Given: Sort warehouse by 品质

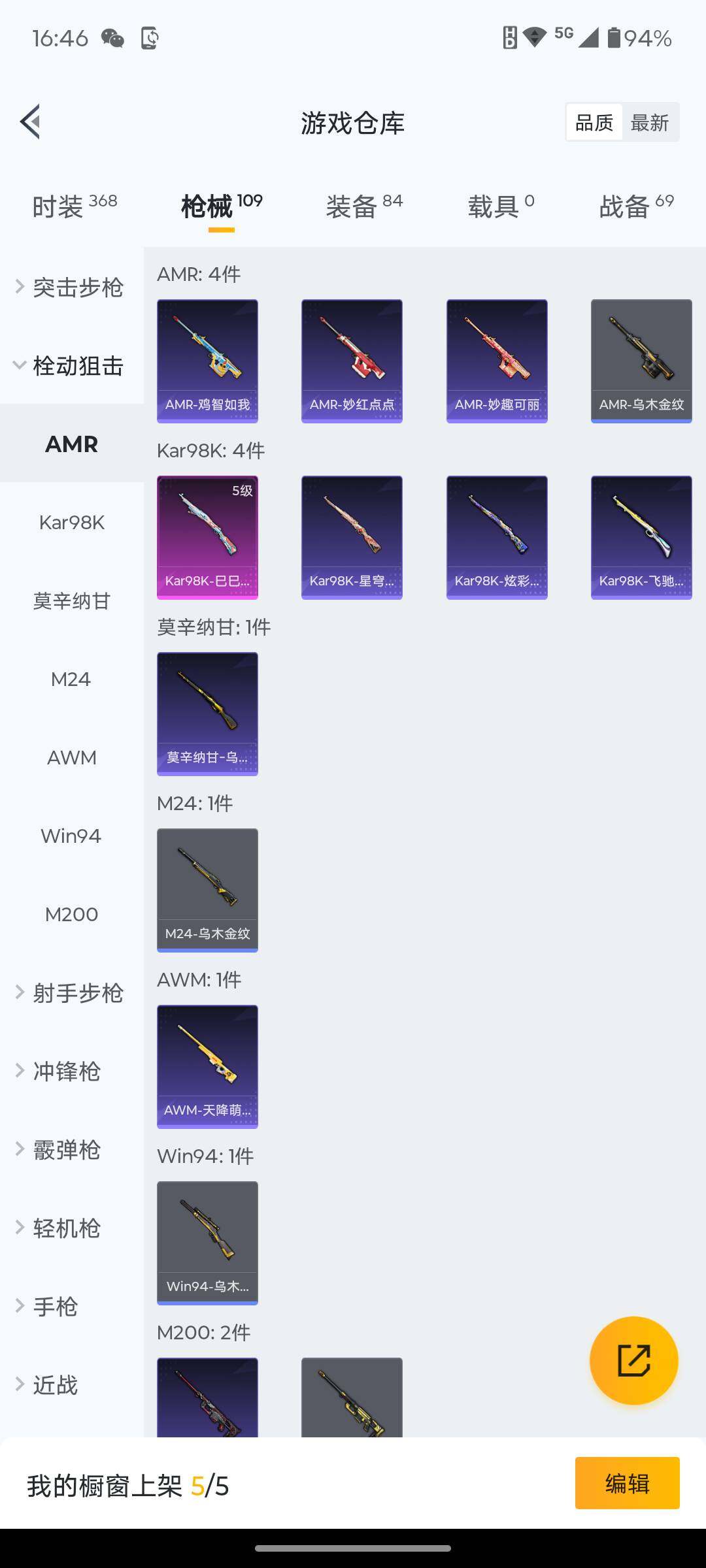Looking at the screenshot, I should click(594, 123).
